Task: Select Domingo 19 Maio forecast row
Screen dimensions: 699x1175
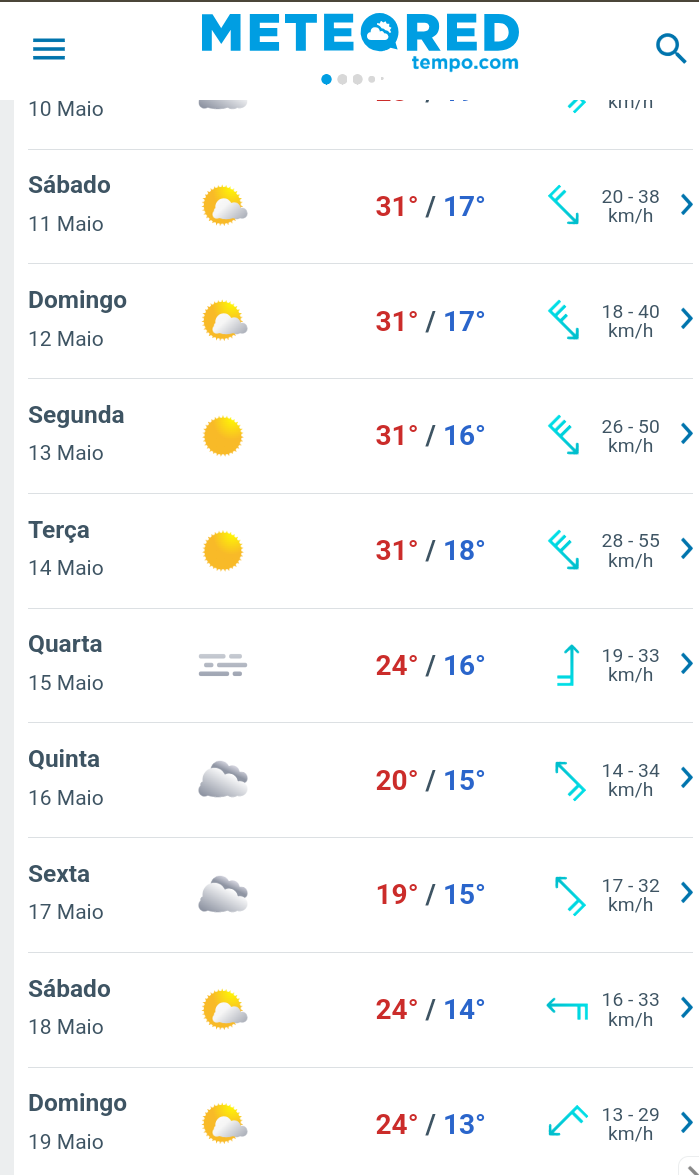Action: (360, 1122)
